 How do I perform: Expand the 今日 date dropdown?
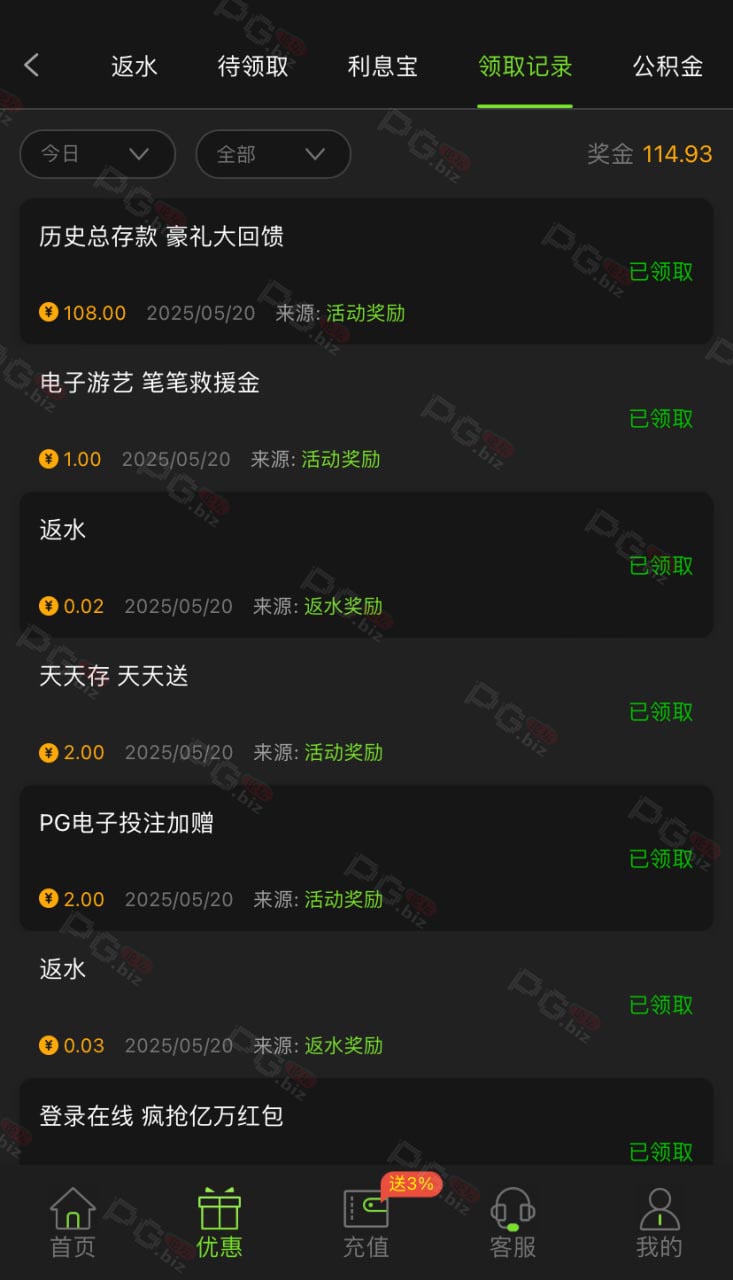click(x=98, y=154)
